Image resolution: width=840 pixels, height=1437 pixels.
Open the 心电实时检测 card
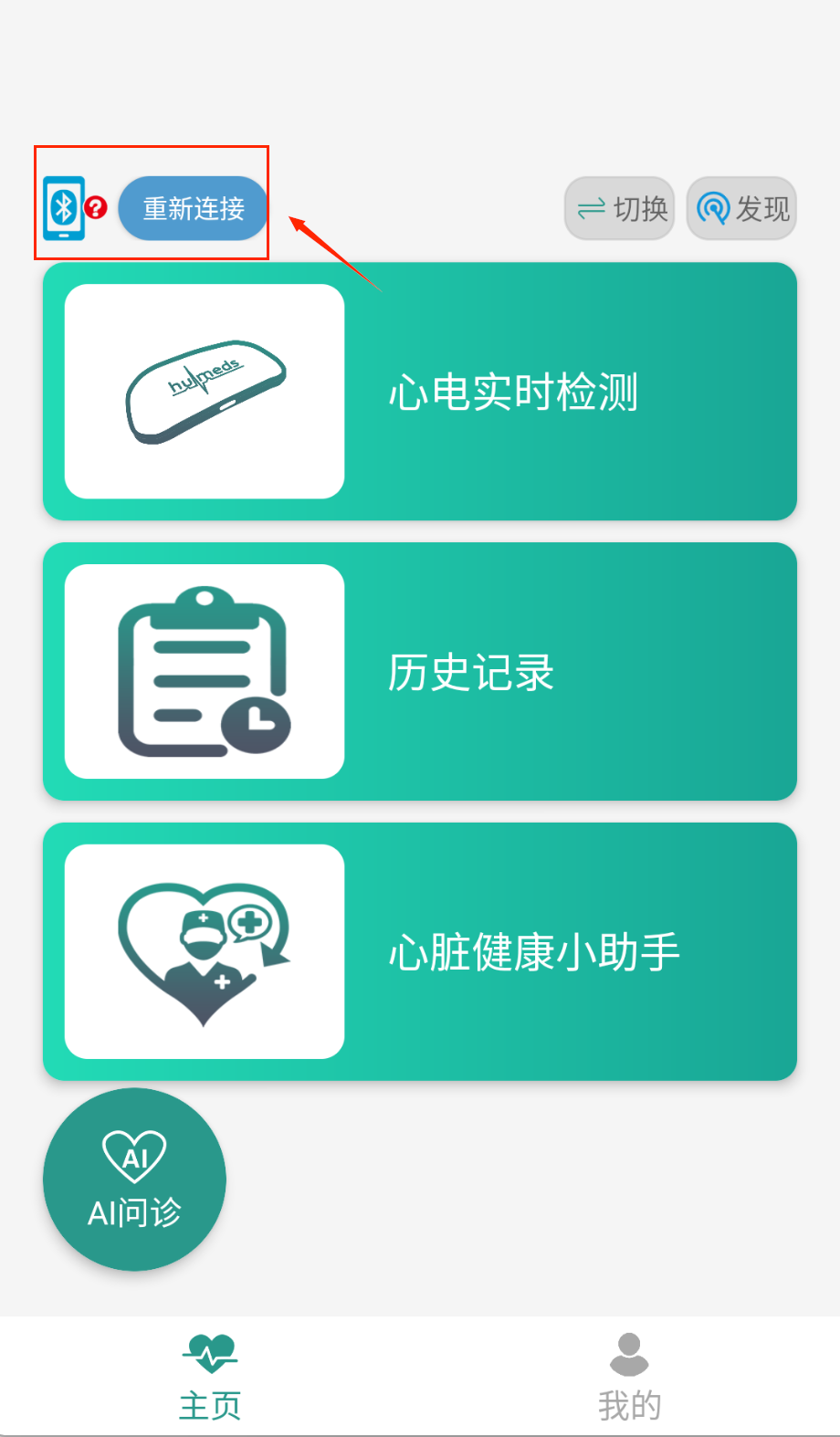[420, 392]
